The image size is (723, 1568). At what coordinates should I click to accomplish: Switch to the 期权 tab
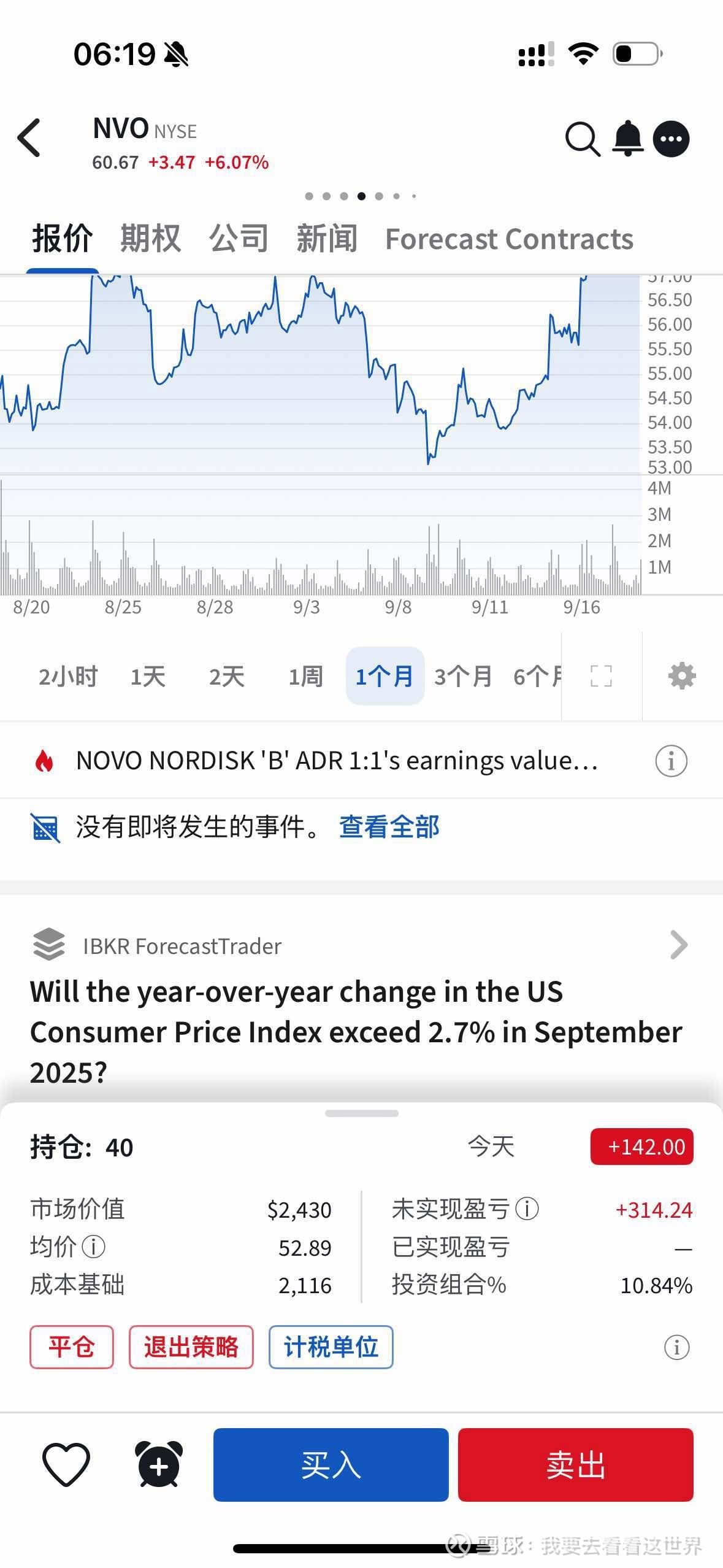click(x=150, y=239)
